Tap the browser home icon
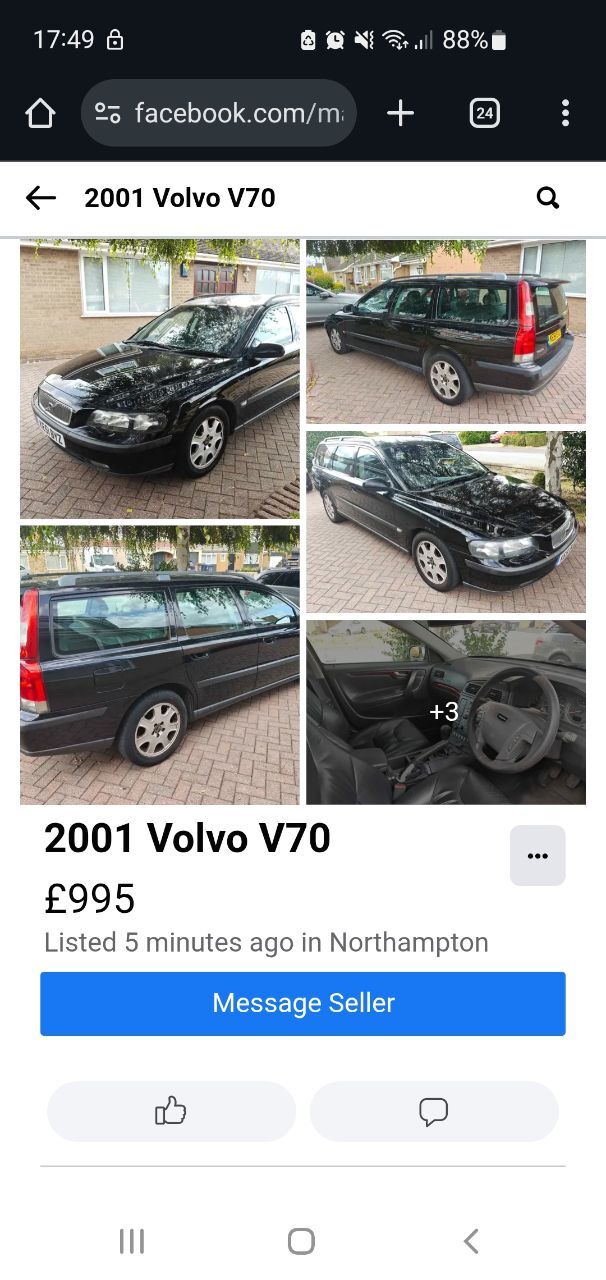 tap(40, 113)
